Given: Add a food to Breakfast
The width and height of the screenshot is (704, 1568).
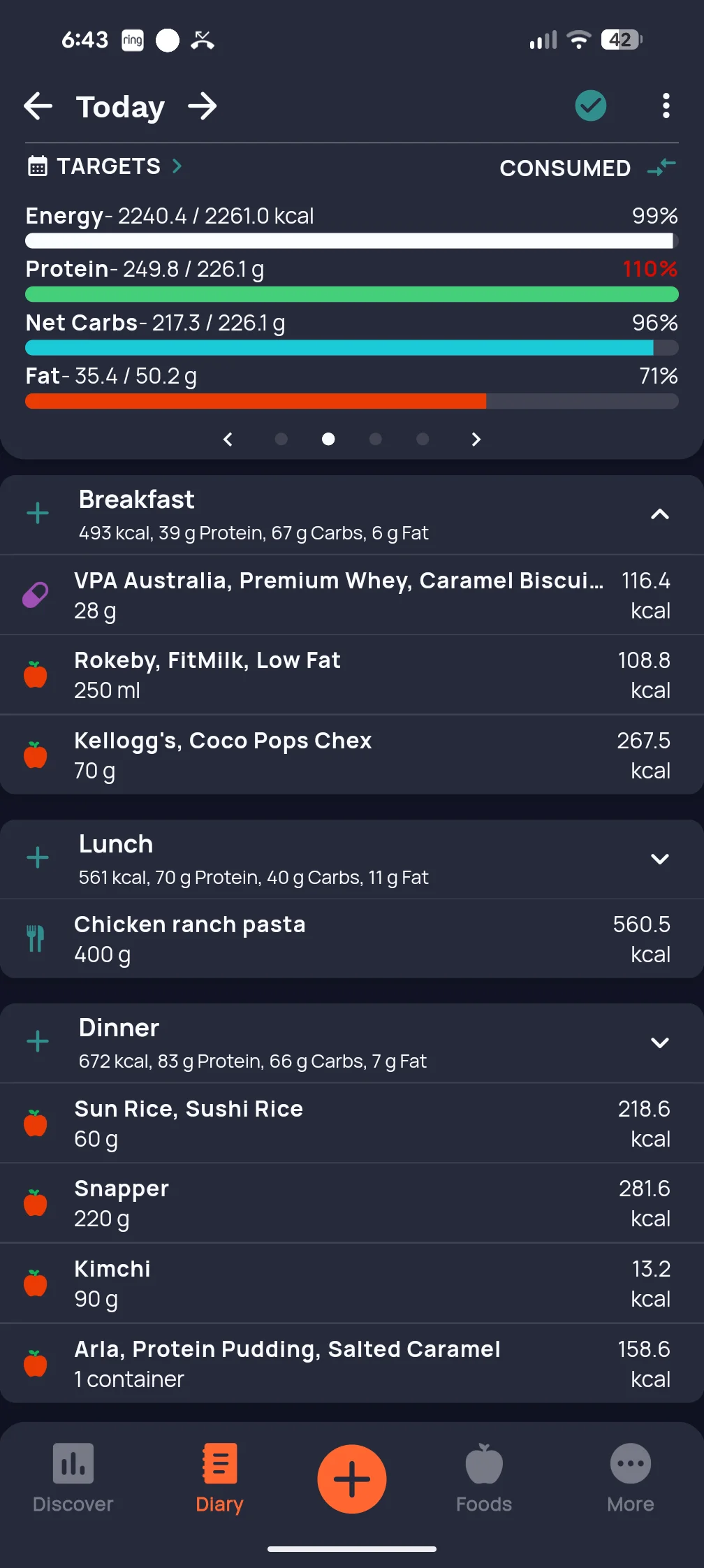Looking at the screenshot, I should click(38, 514).
